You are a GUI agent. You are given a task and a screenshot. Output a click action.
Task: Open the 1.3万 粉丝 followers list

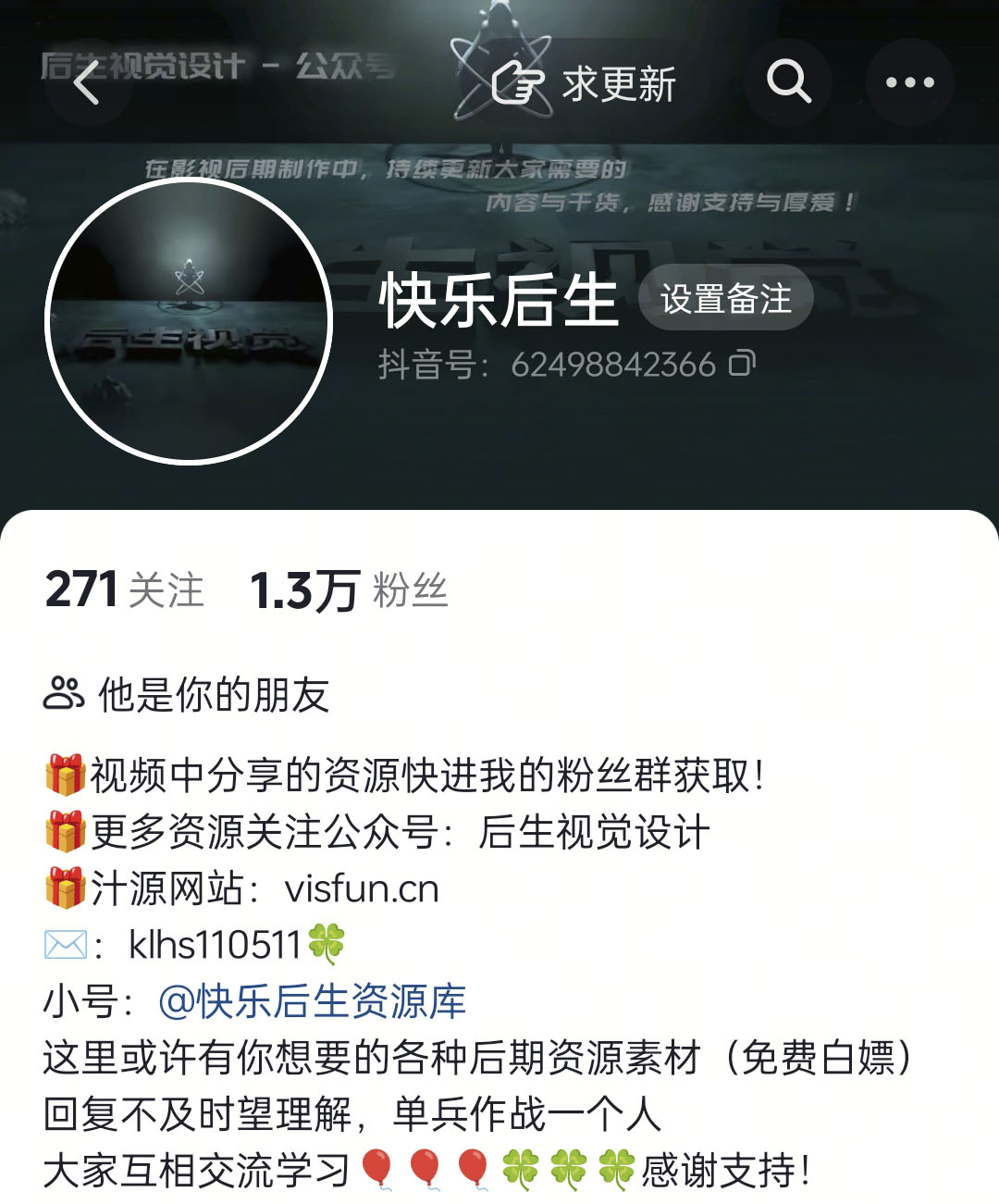click(x=349, y=590)
